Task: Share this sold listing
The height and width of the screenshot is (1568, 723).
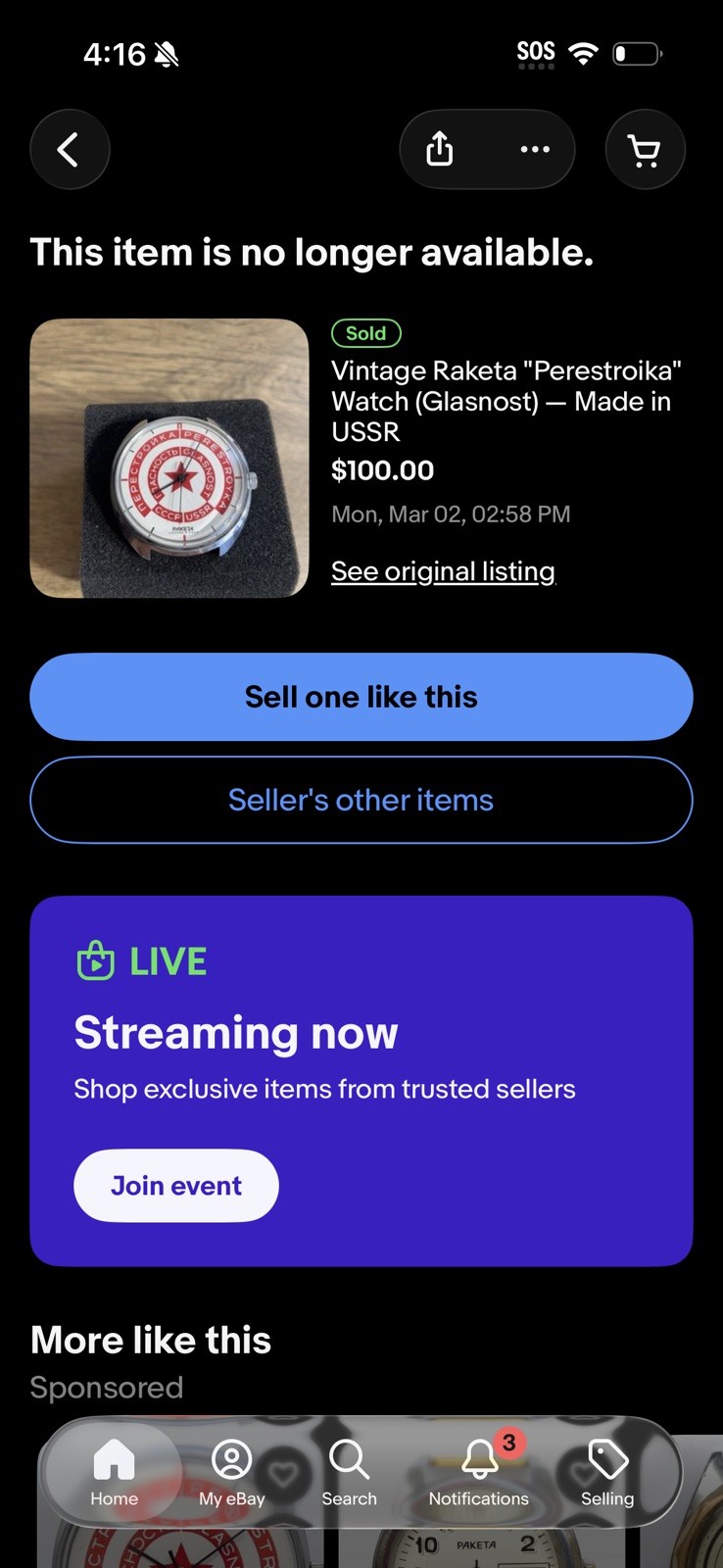Action: (440, 150)
